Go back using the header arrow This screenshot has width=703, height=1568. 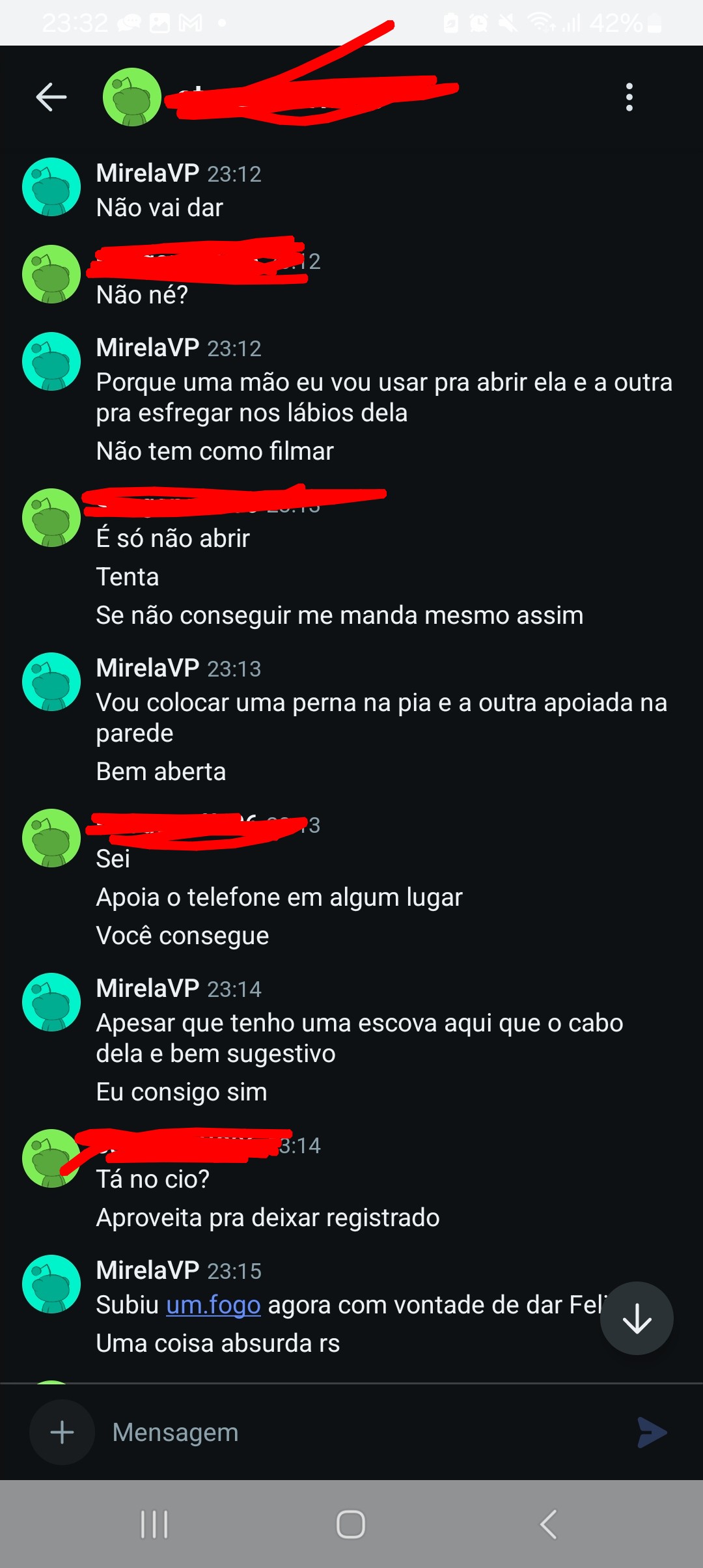point(51,97)
